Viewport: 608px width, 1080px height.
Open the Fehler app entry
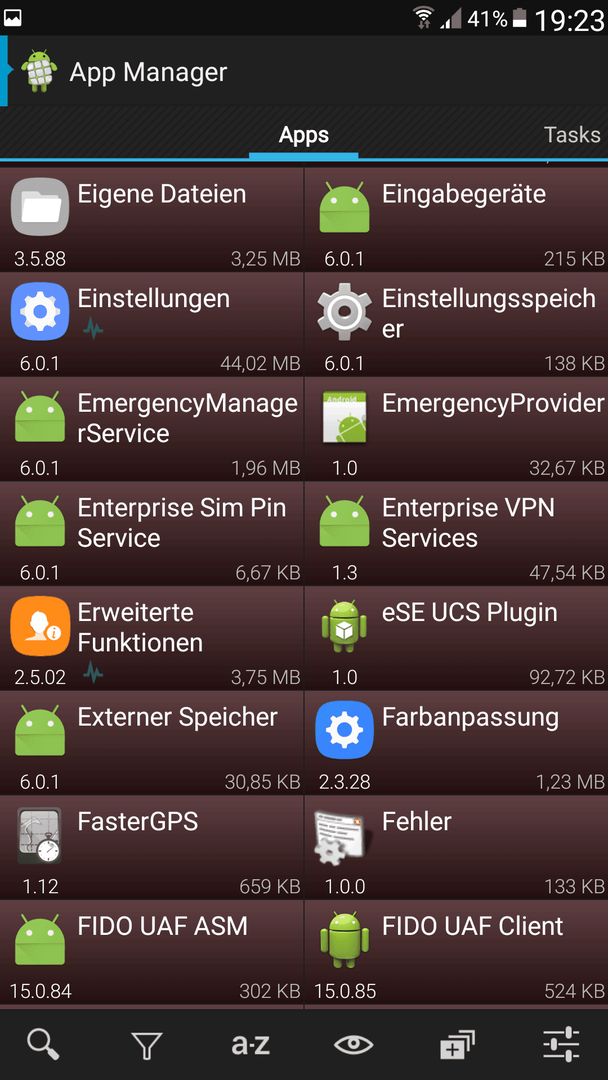[x=457, y=848]
